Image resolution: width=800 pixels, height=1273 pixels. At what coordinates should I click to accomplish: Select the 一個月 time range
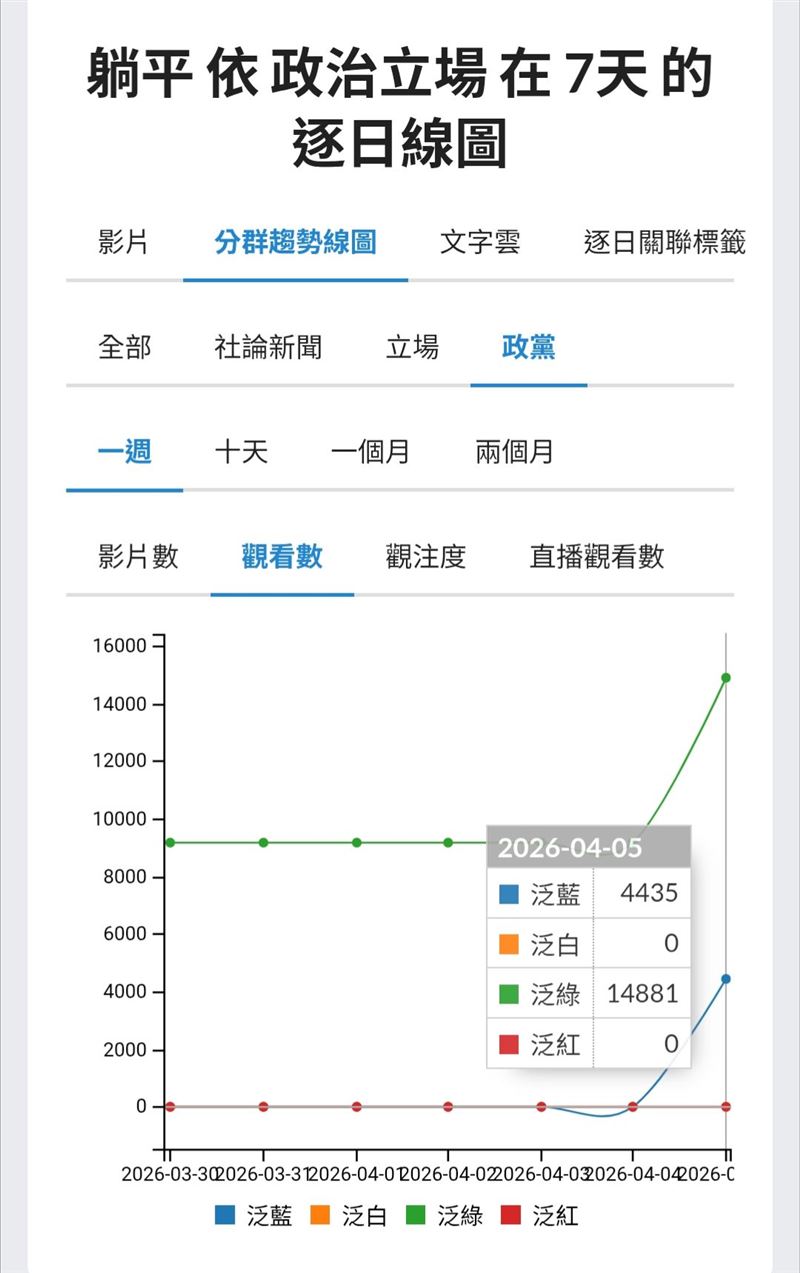coord(371,452)
